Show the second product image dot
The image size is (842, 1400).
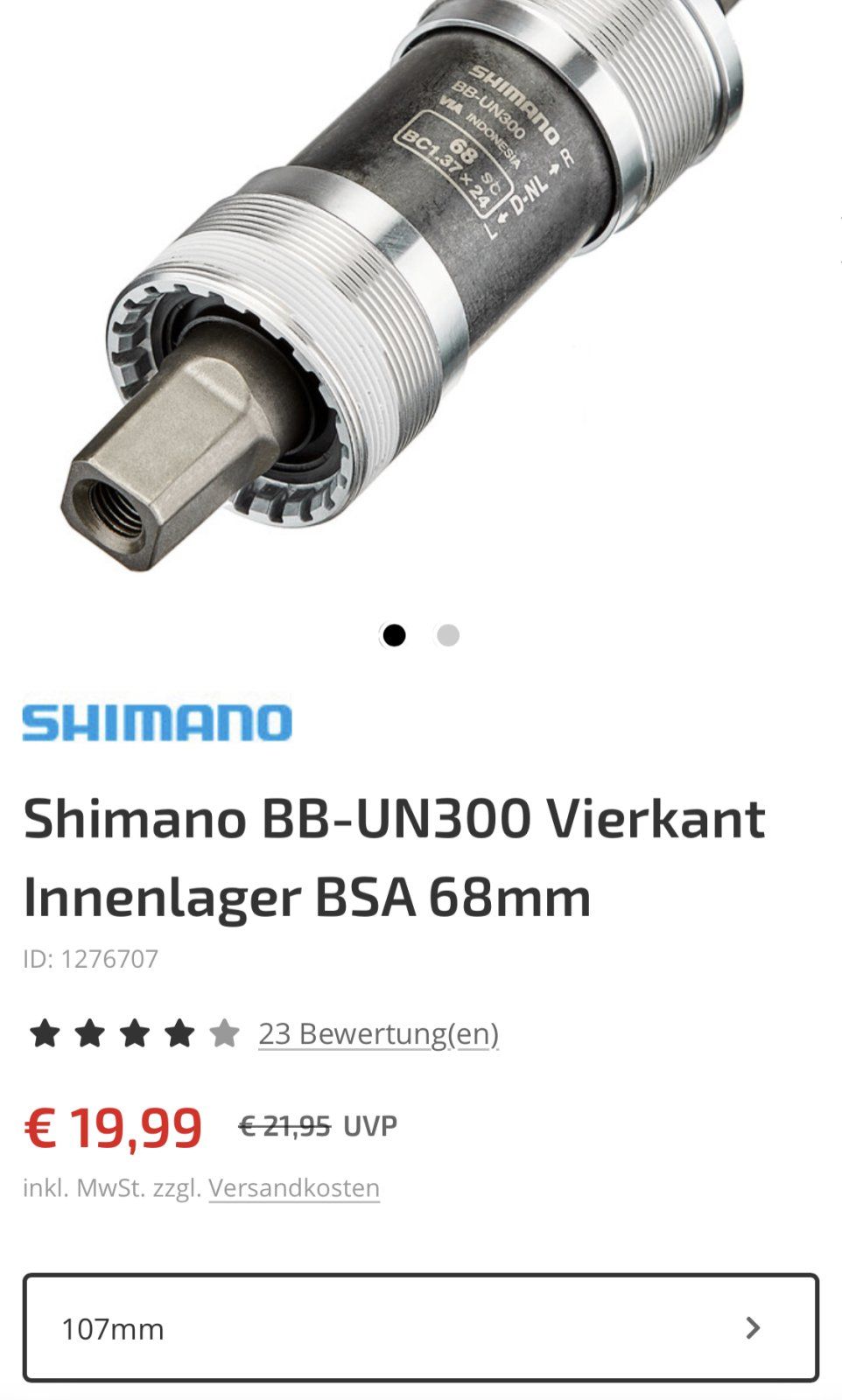pyautogui.click(x=448, y=635)
